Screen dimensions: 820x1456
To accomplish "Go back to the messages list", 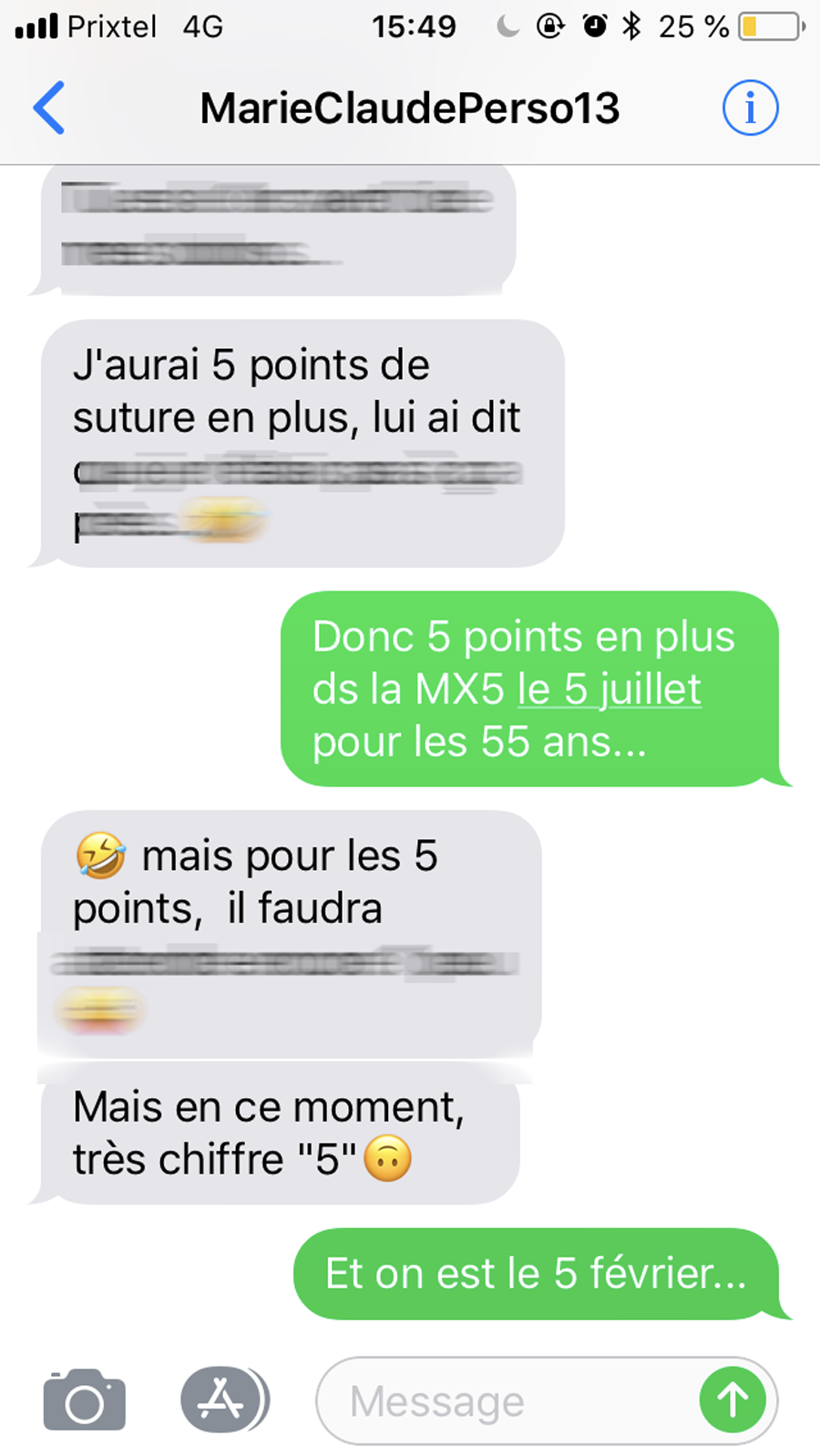I will point(49,108).
